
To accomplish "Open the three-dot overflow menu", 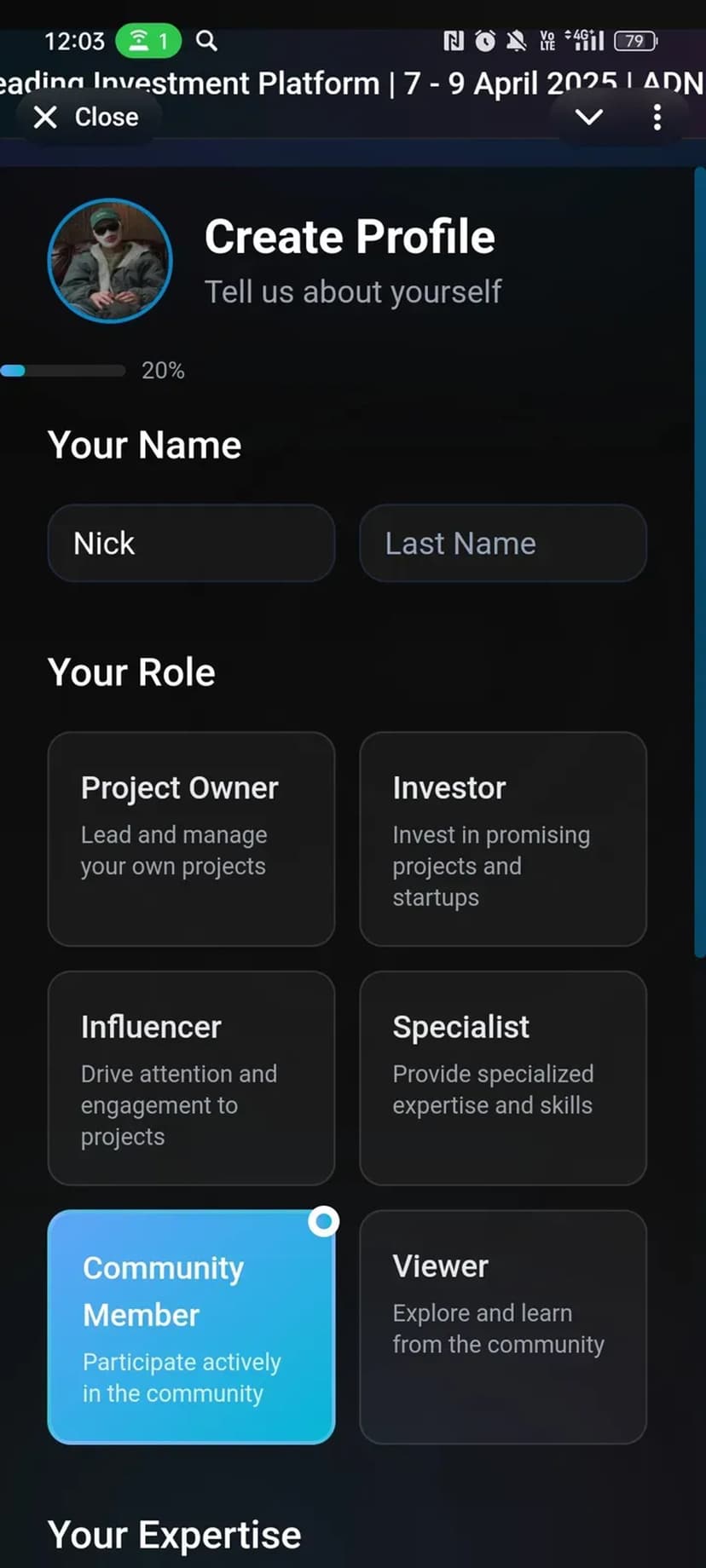I will click(x=657, y=117).
